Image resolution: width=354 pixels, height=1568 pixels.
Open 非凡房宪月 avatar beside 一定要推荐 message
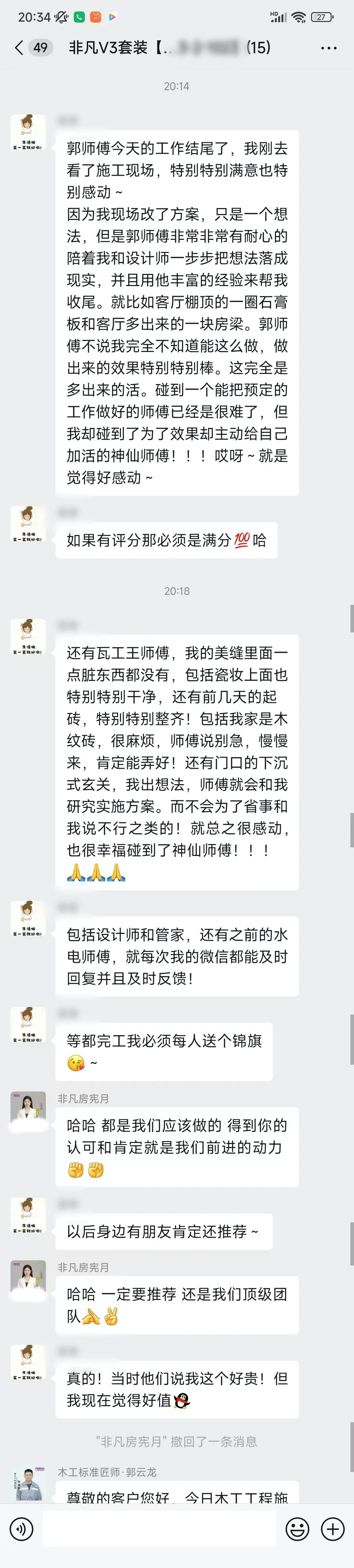[x=28, y=1278]
